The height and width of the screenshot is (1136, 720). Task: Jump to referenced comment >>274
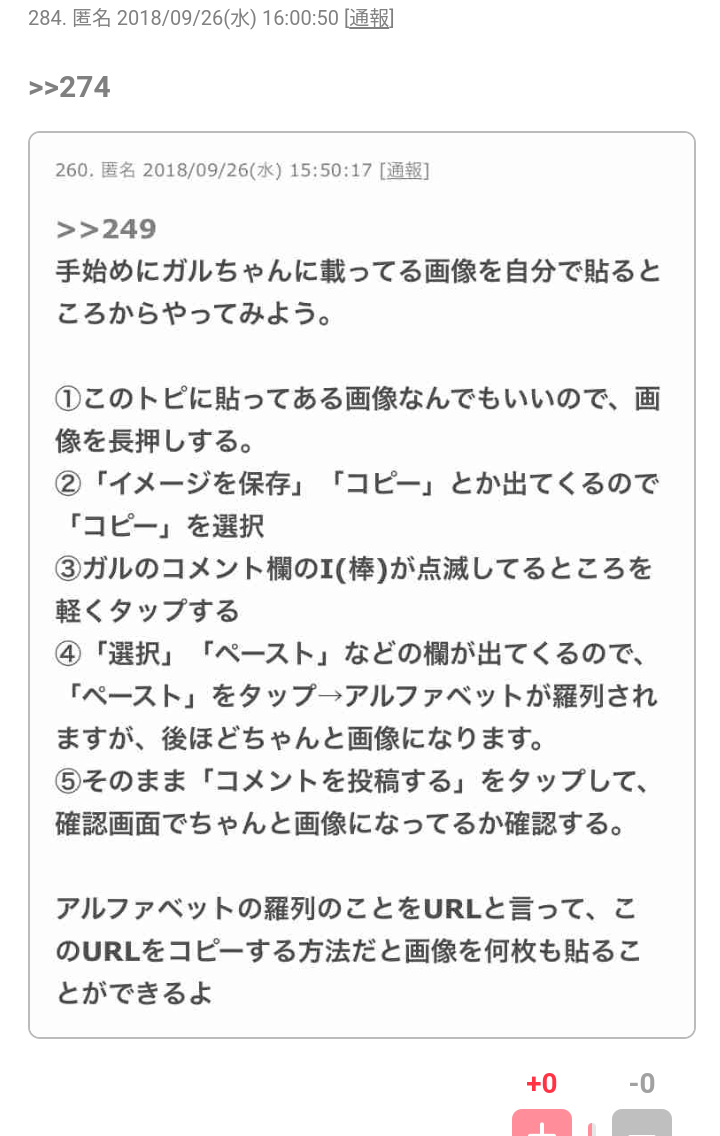tap(69, 87)
